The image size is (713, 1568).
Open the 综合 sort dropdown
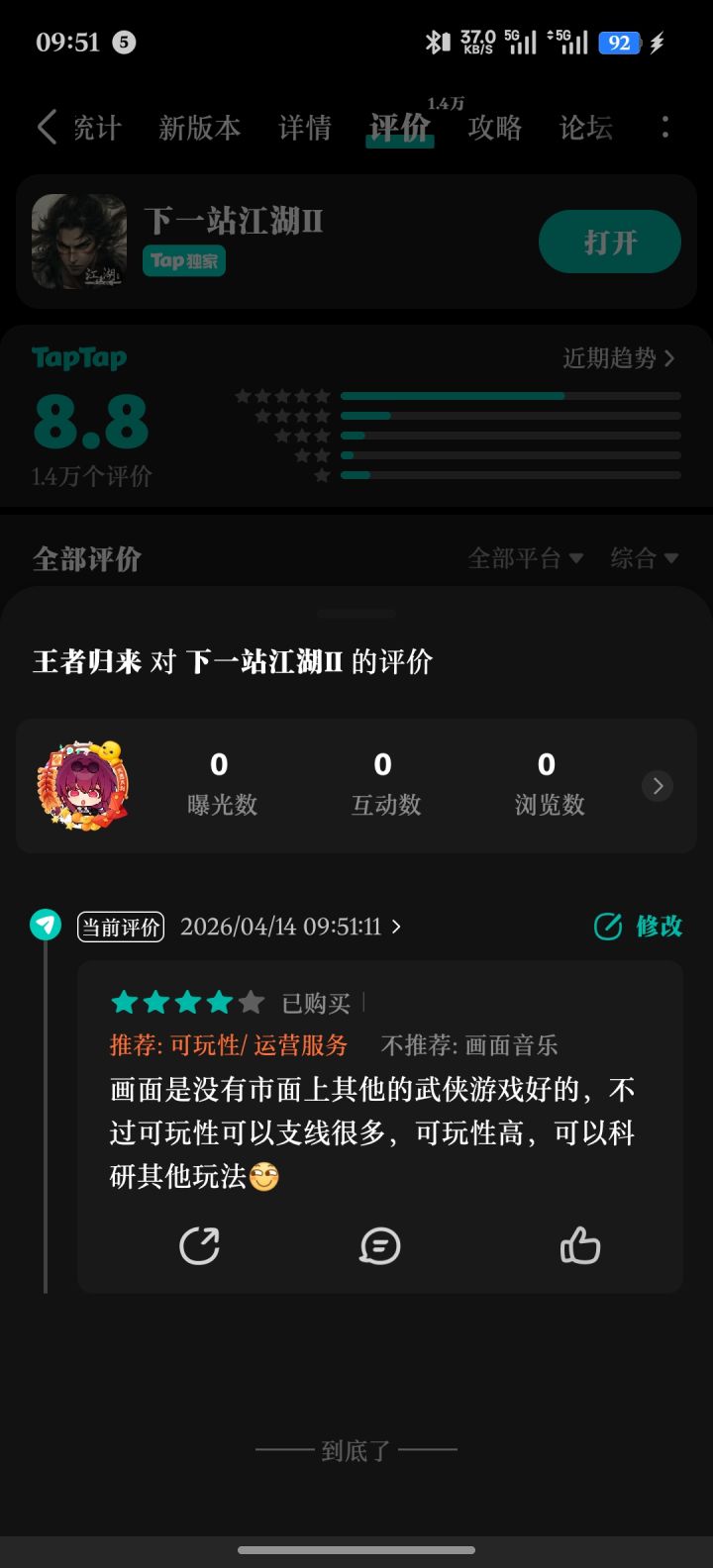645,558
